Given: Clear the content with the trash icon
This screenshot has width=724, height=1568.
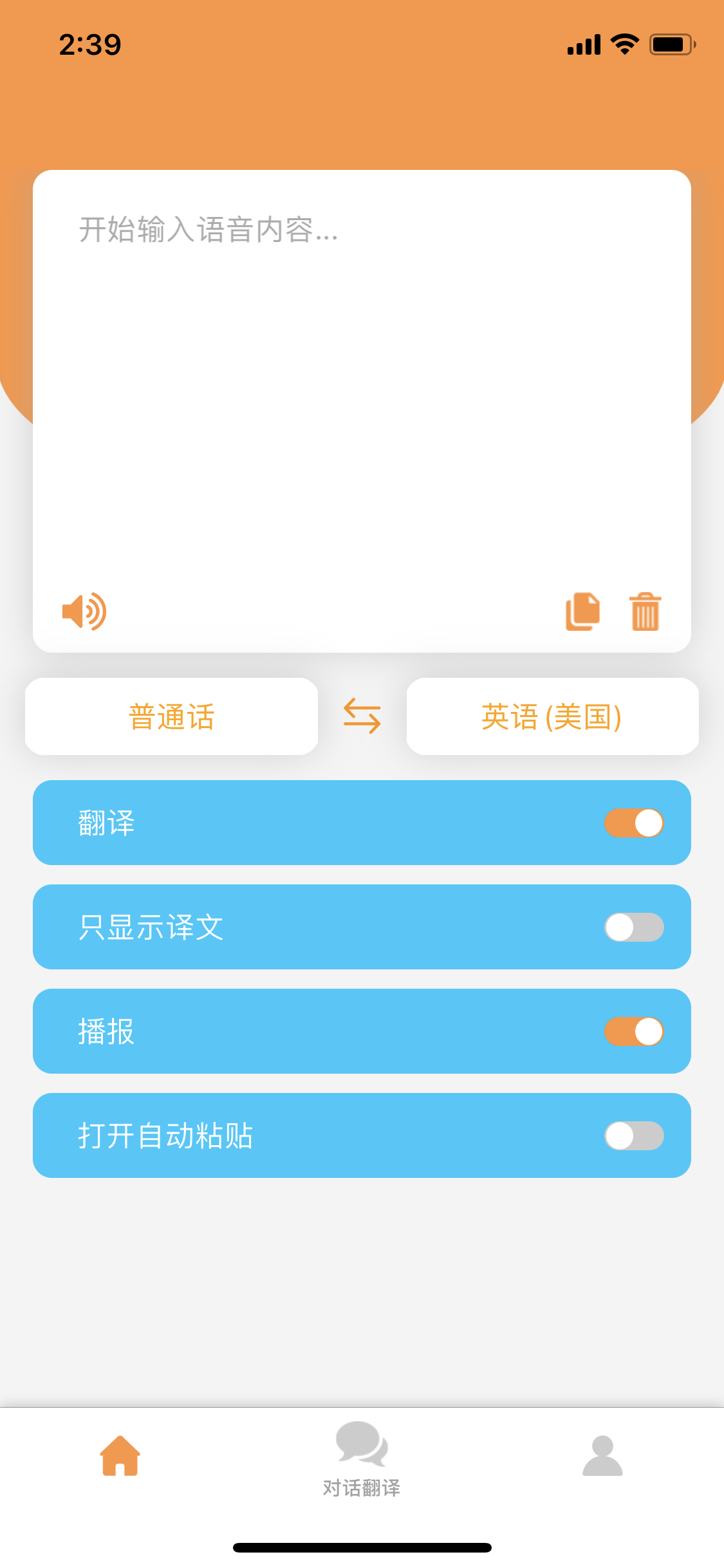Looking at the screenshot, I should point(645,611).
